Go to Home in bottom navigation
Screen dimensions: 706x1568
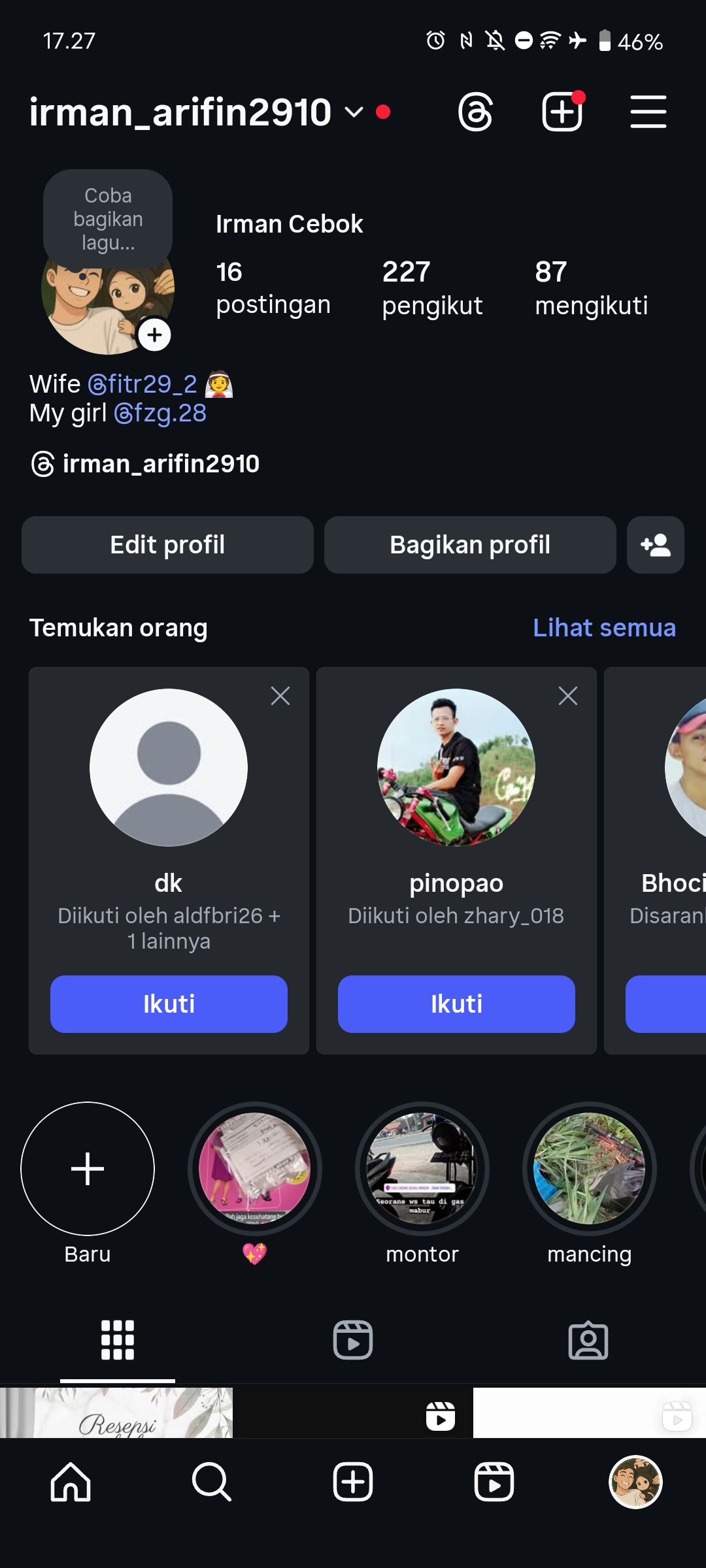click(x=71, y=1482)
